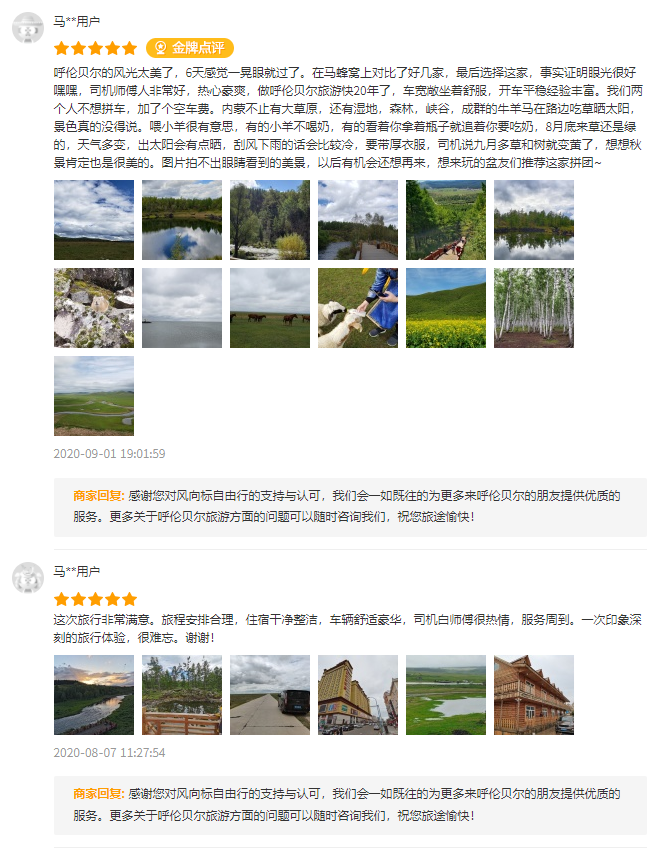The image size is (666, 851).
Task: Enlarge the gray water horizon photo
Action: [181, 308]
